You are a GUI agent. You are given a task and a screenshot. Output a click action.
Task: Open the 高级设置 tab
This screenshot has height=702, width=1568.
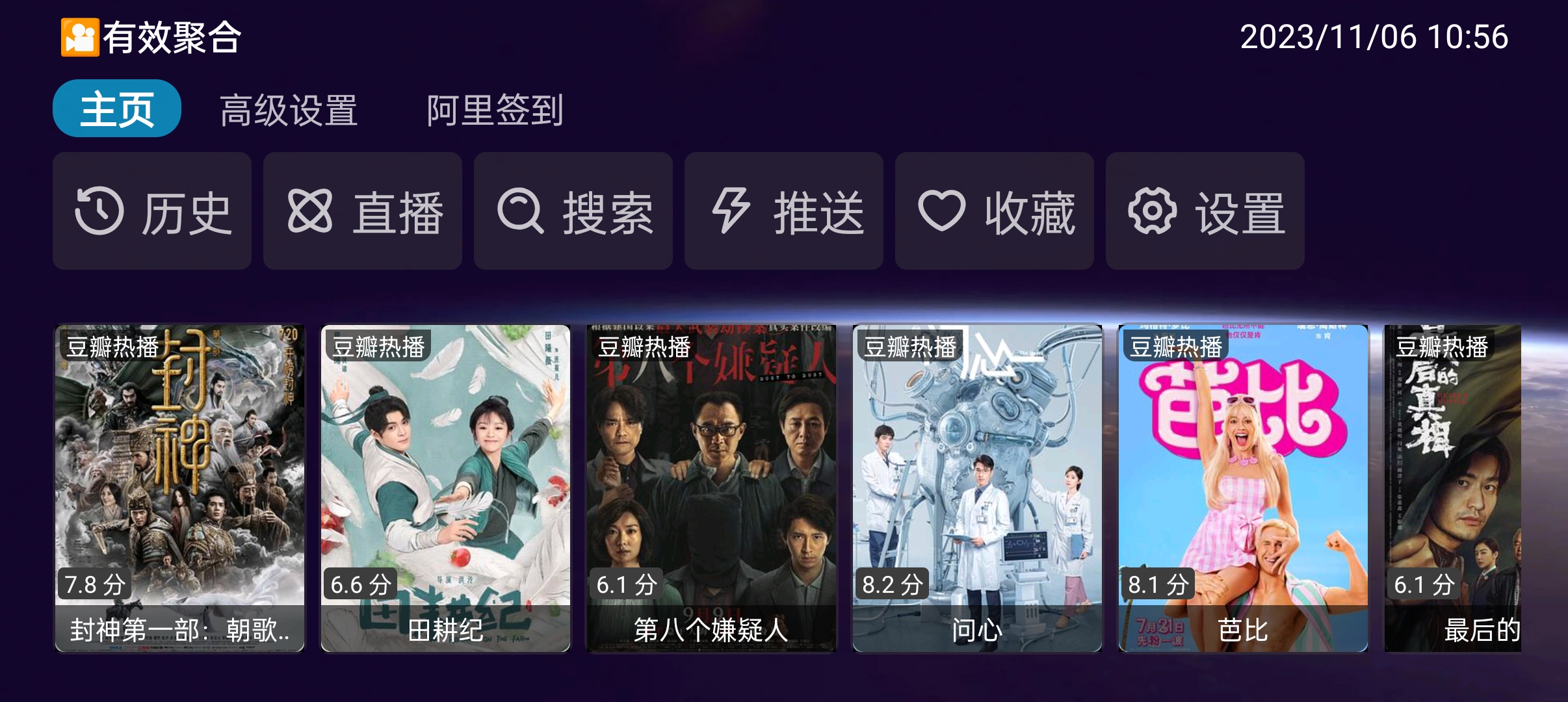289,110
